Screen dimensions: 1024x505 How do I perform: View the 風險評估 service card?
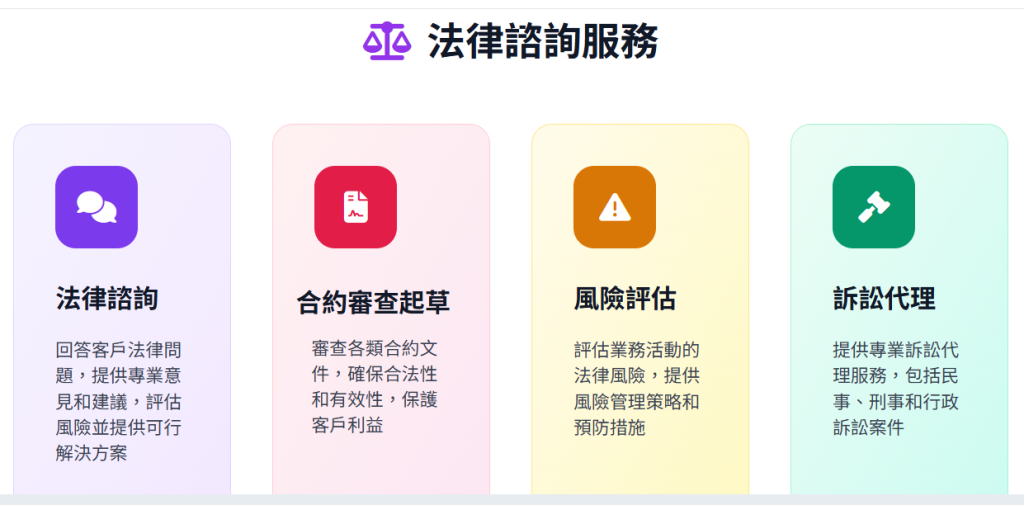pos(639,310)
